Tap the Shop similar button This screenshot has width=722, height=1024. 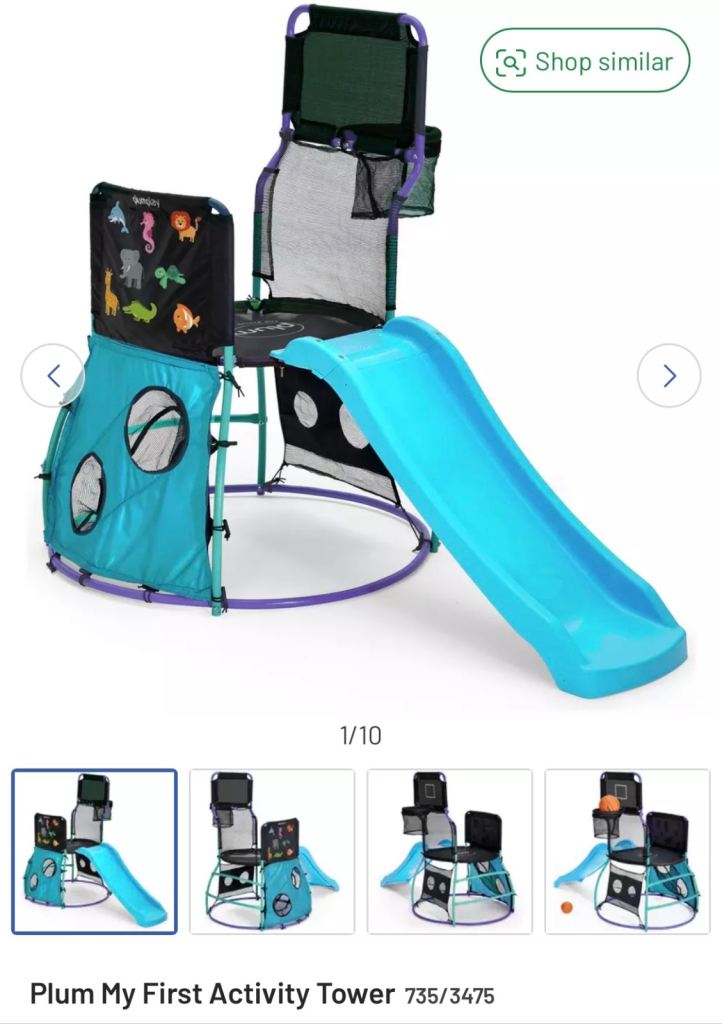tap(585, 61)
